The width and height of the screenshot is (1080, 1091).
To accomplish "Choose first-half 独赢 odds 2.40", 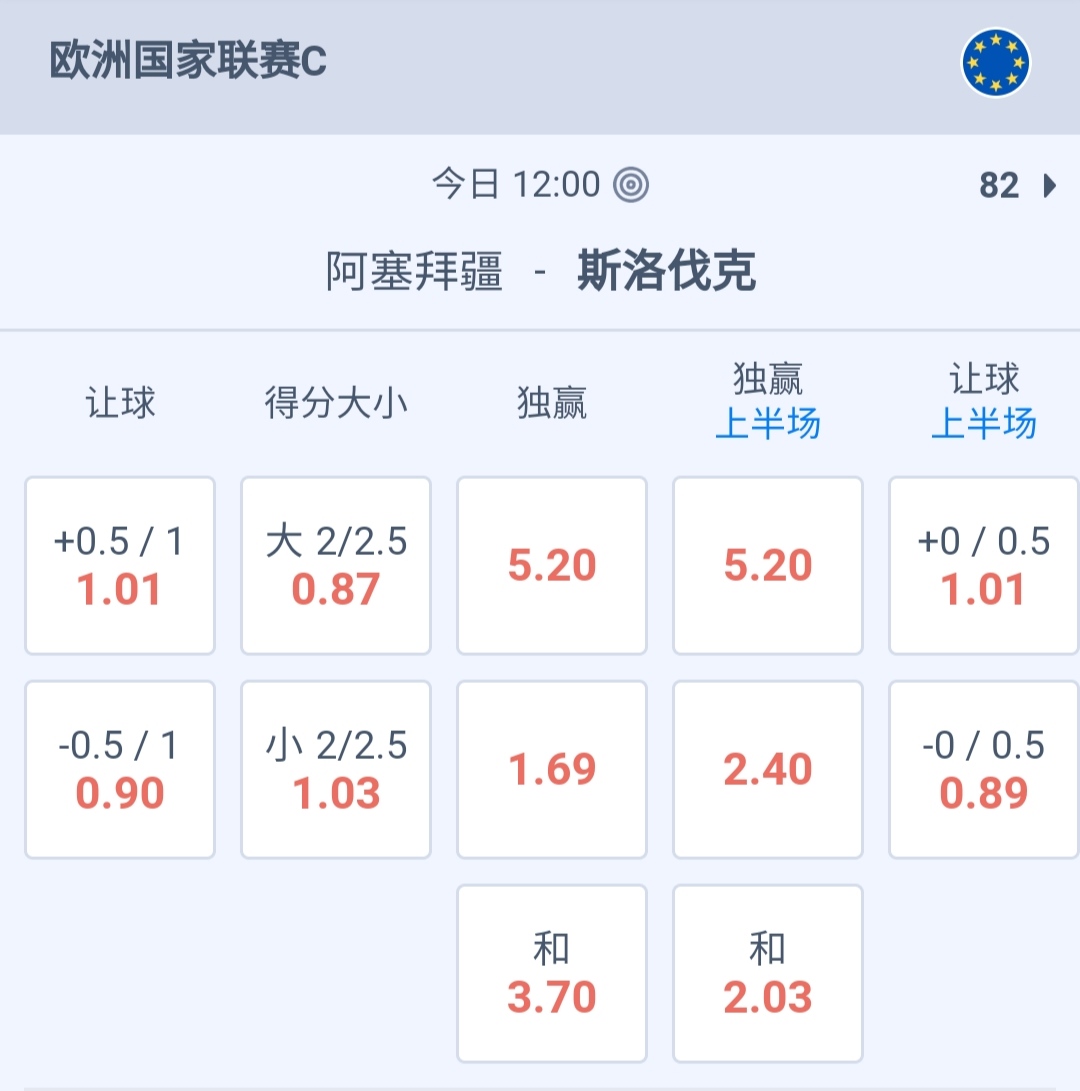I will [768, 769].
